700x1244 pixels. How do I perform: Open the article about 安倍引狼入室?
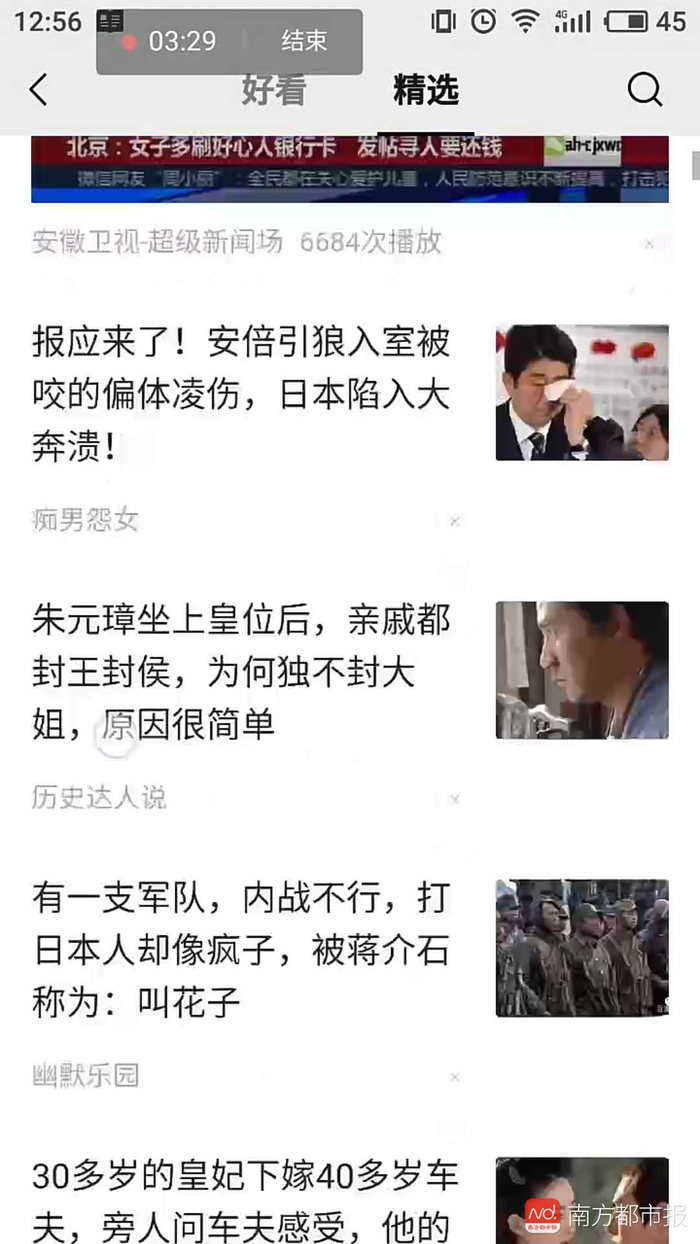[241, 394]
